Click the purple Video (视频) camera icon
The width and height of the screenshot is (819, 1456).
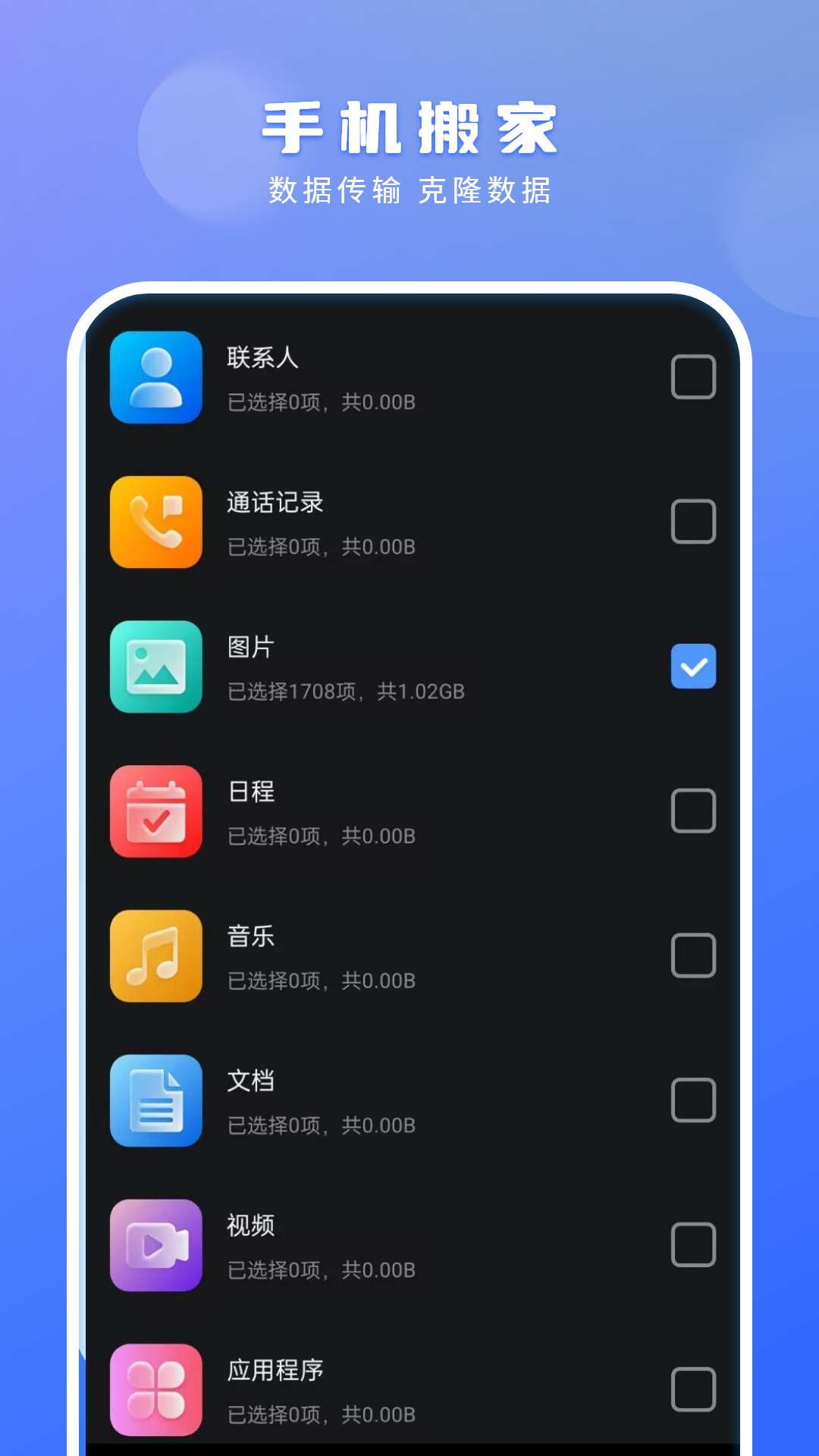(x=155, y=1246)
